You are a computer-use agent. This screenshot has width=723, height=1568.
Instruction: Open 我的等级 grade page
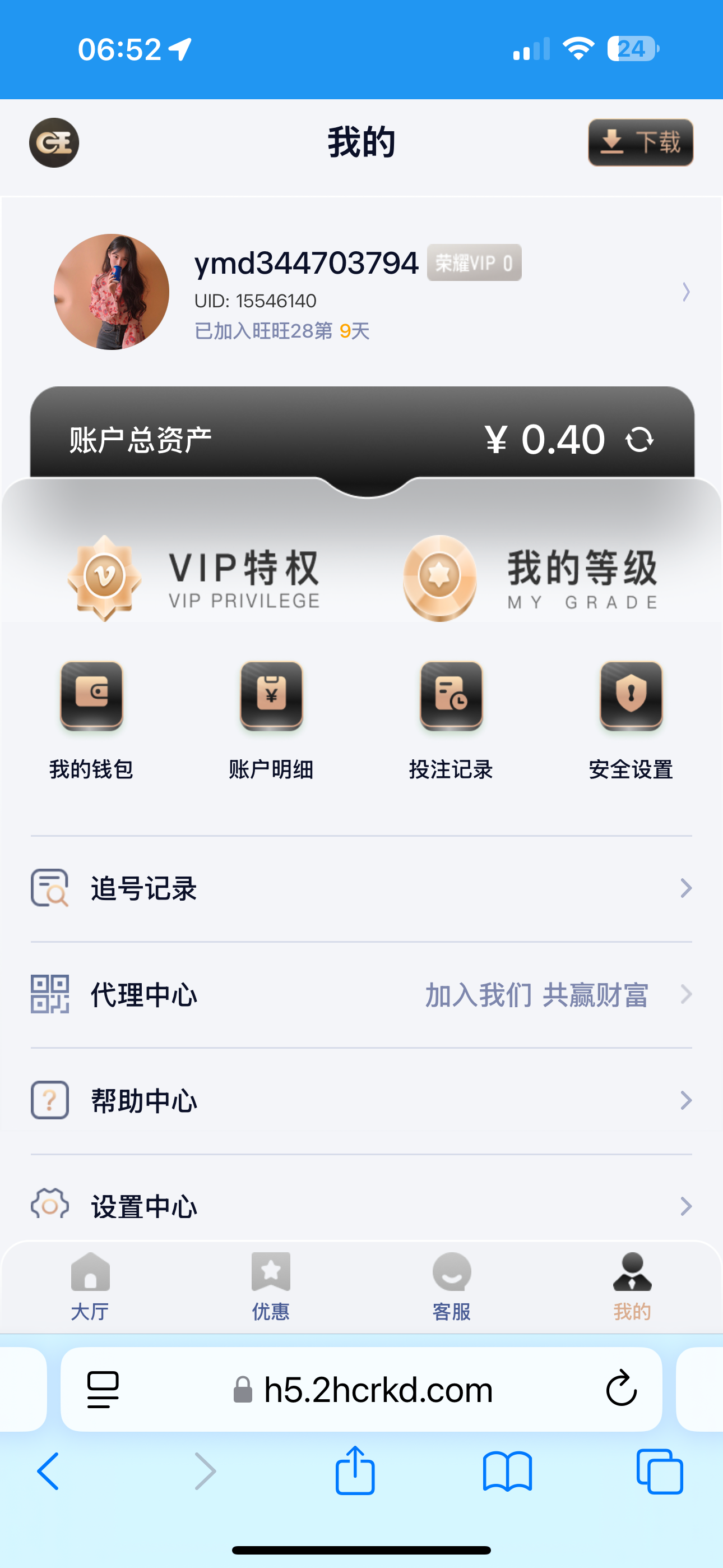click(x=531, y=578)
